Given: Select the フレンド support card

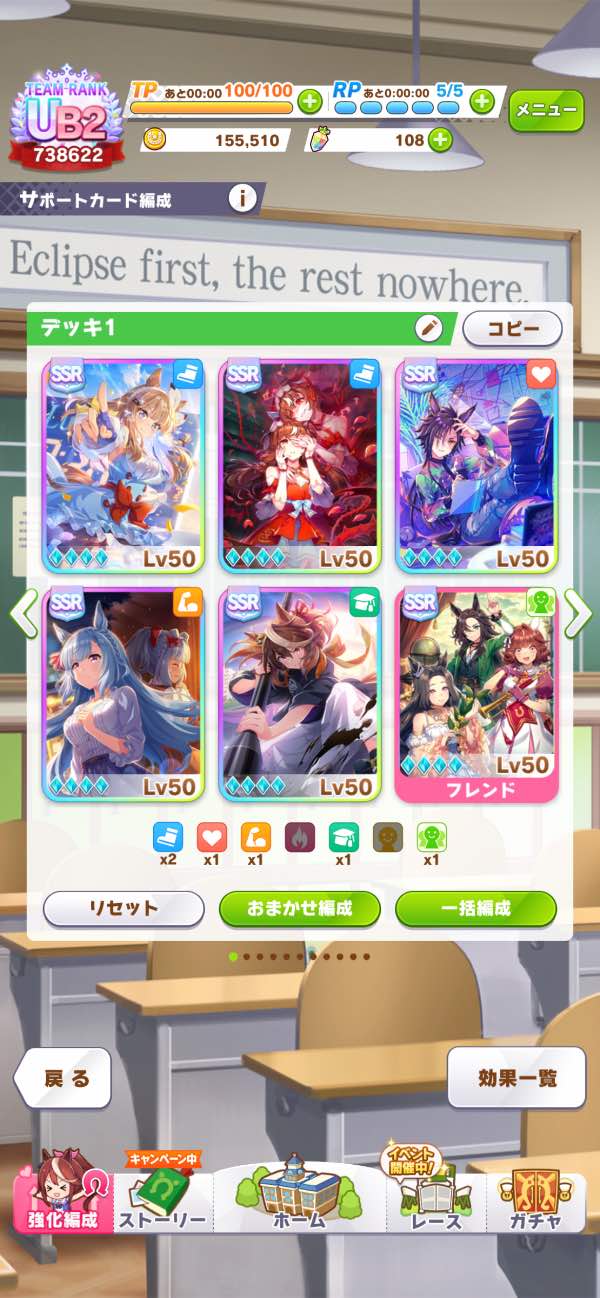Looking at the screenshot, I should [476, 692].
